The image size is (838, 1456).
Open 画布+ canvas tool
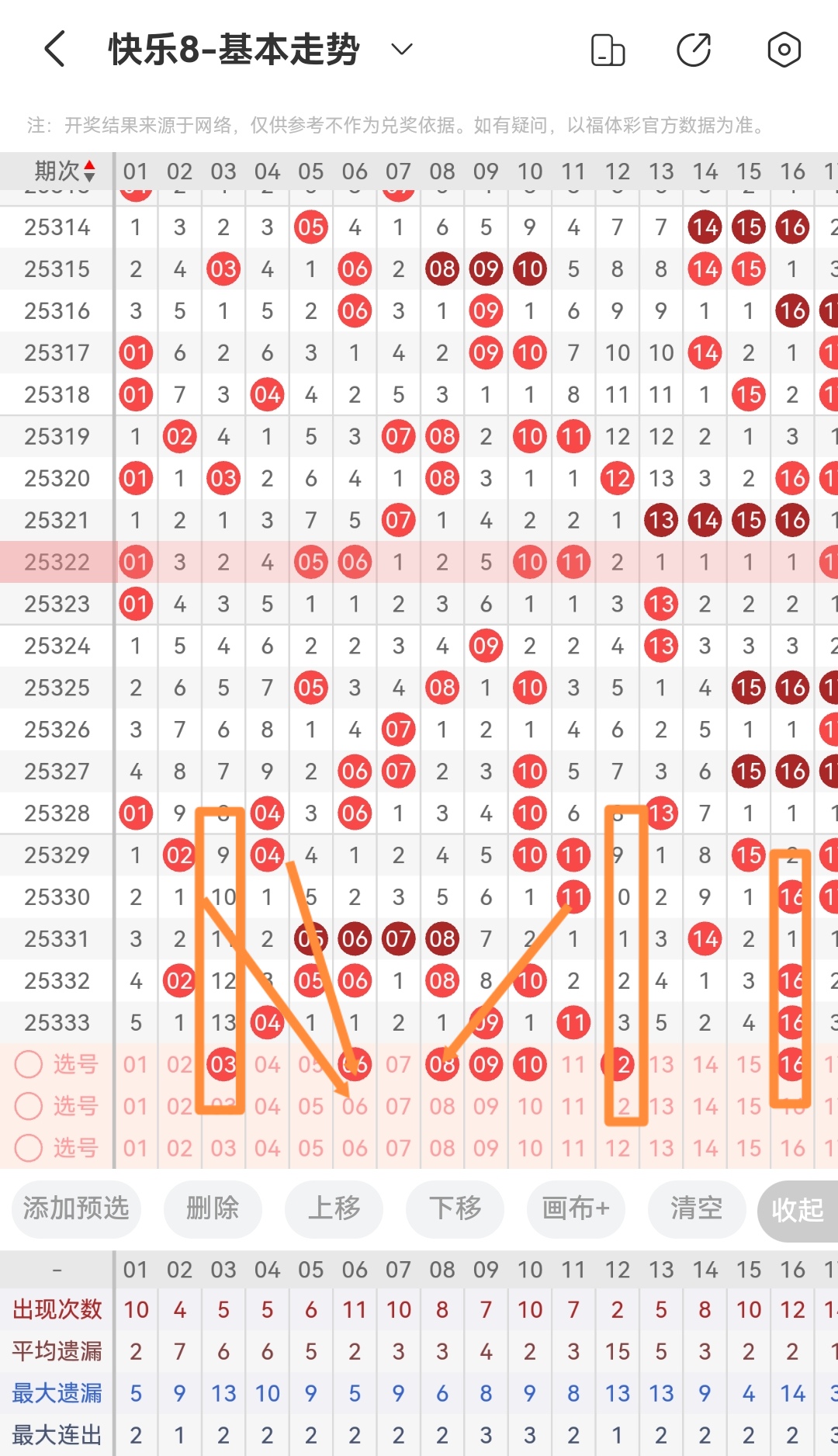(x=576, y=1208)
